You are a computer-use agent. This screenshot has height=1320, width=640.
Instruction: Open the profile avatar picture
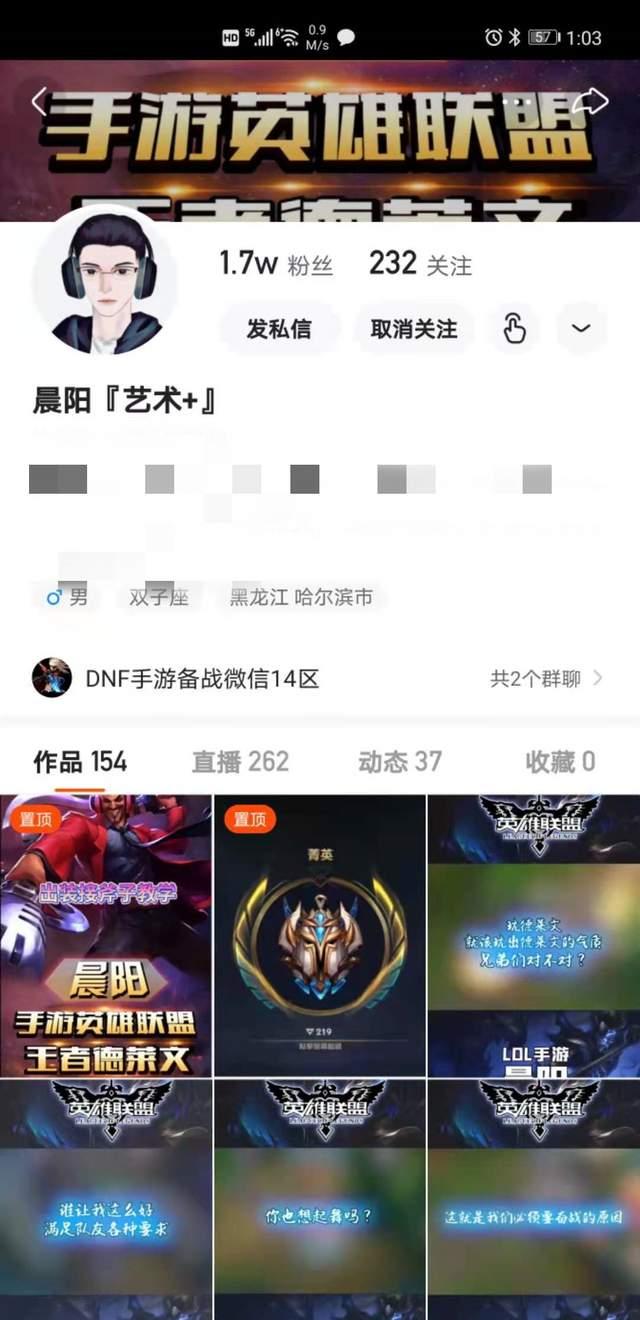[x=105, y=282]
